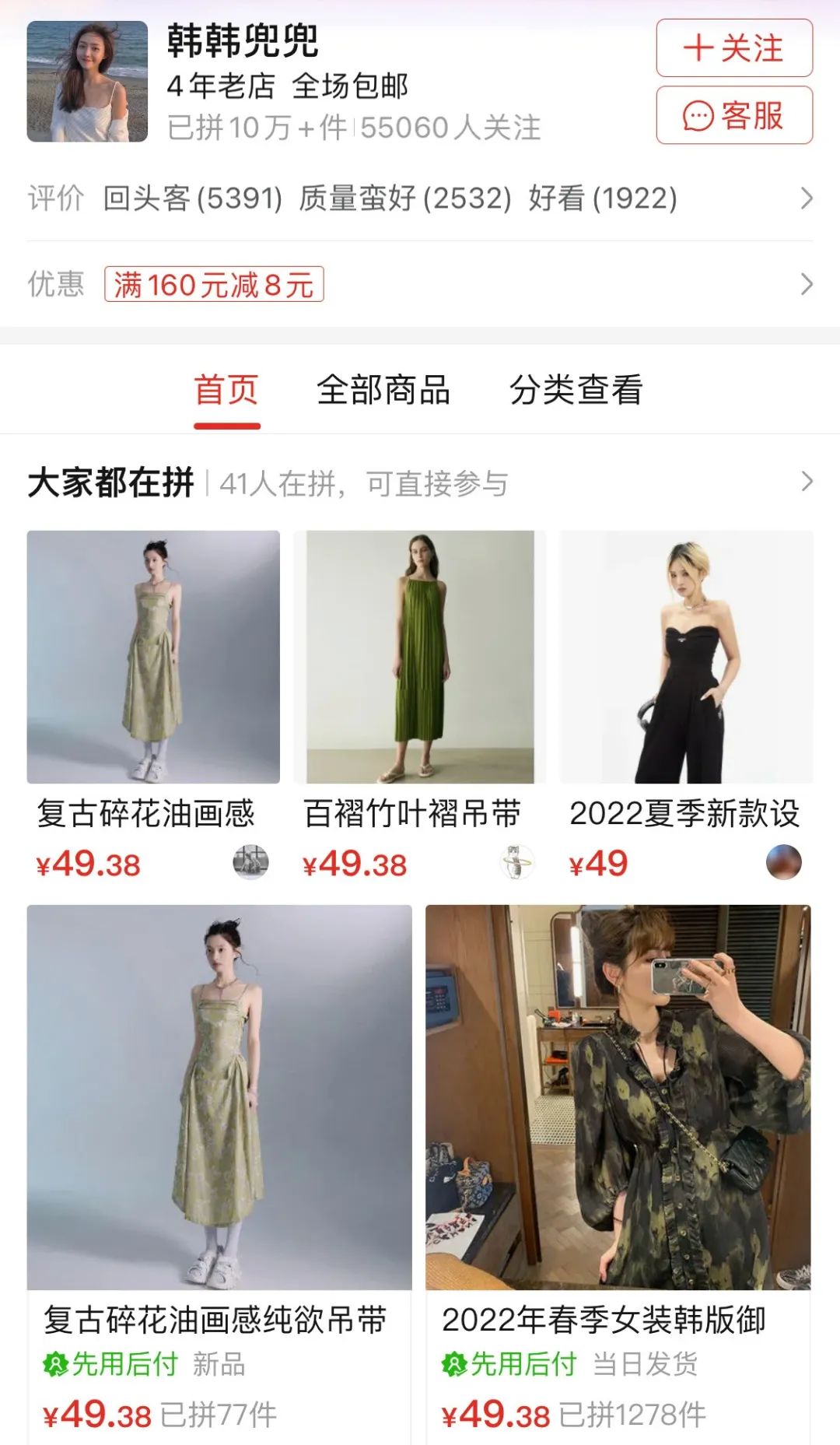
Task: Expand the 评价 reviews section chevron
Action: [806, 199]
